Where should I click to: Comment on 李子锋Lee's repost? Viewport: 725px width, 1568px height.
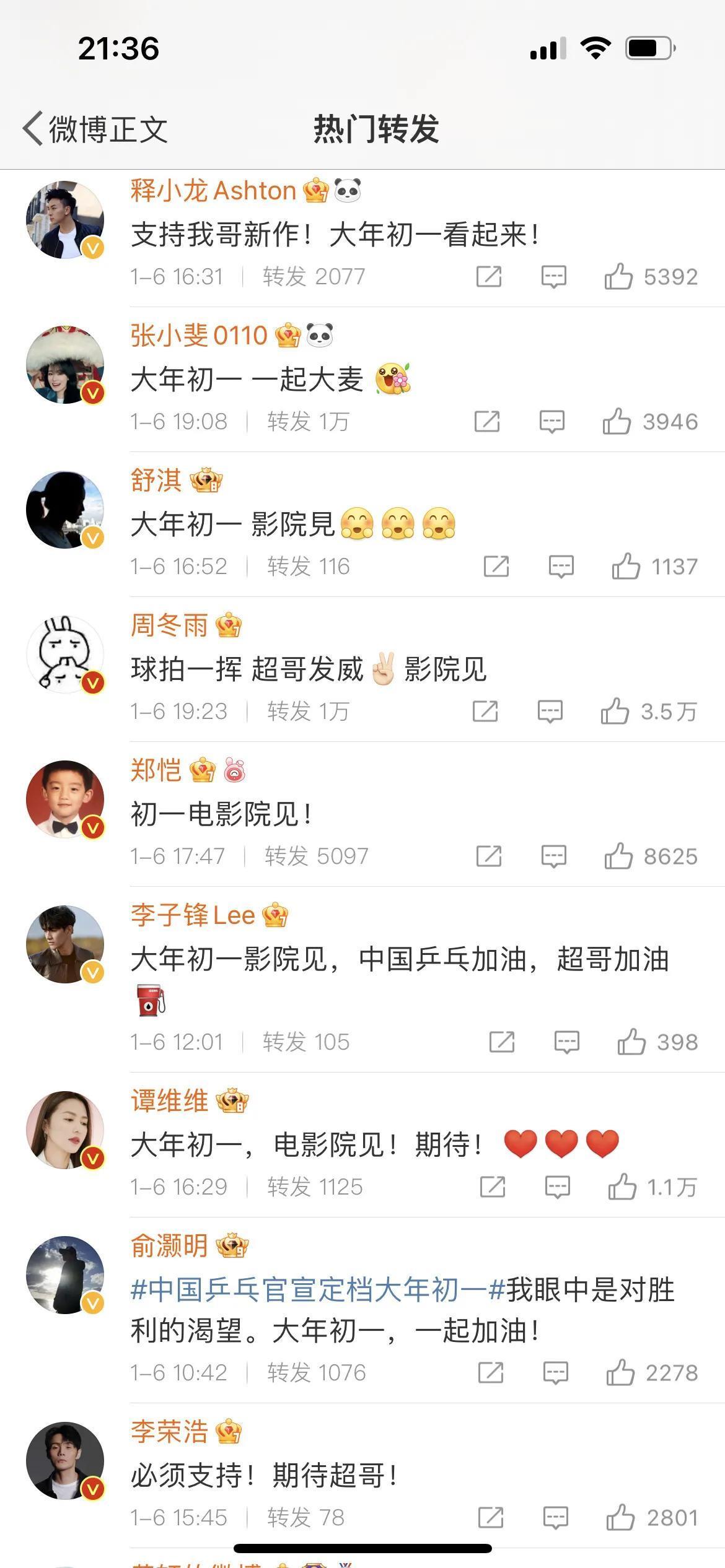coord(566,1042)
